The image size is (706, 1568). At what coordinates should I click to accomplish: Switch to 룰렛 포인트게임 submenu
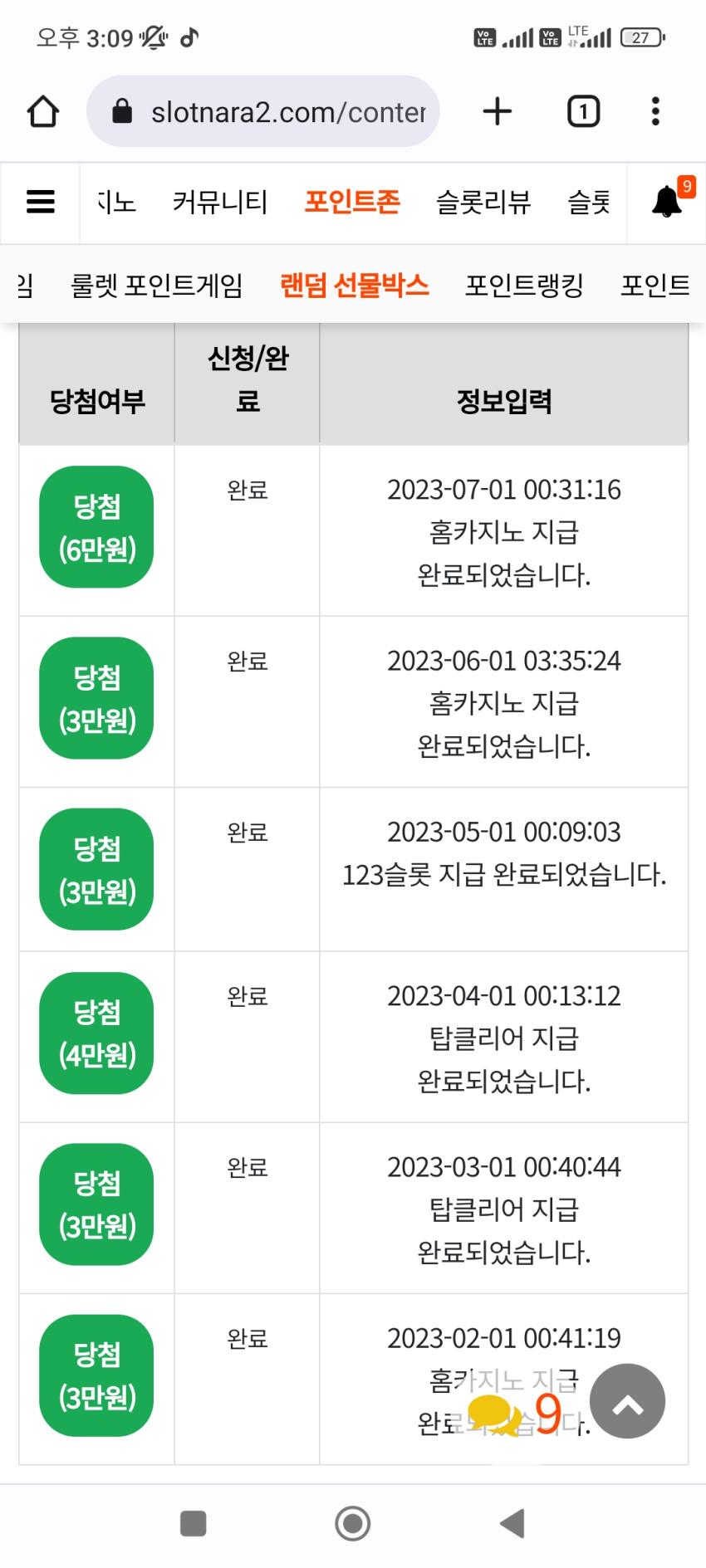pyautogui.click(x=157, y=285)
